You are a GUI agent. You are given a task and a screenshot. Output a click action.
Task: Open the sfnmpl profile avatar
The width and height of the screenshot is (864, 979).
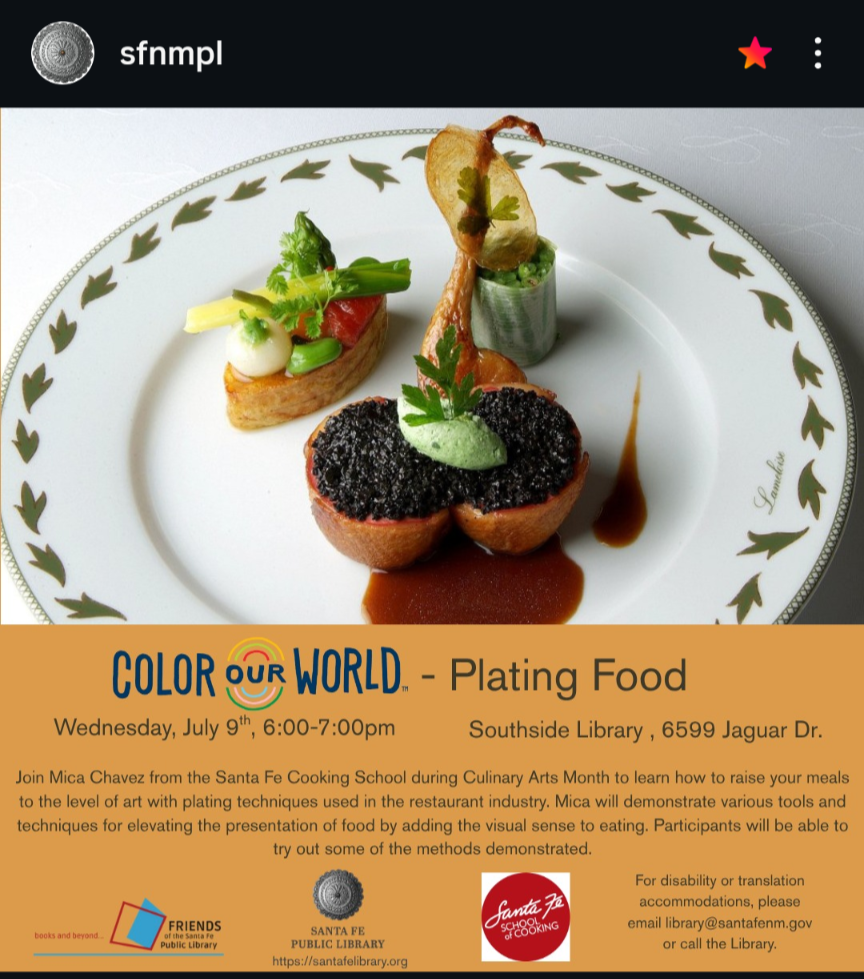pos(62,53)
